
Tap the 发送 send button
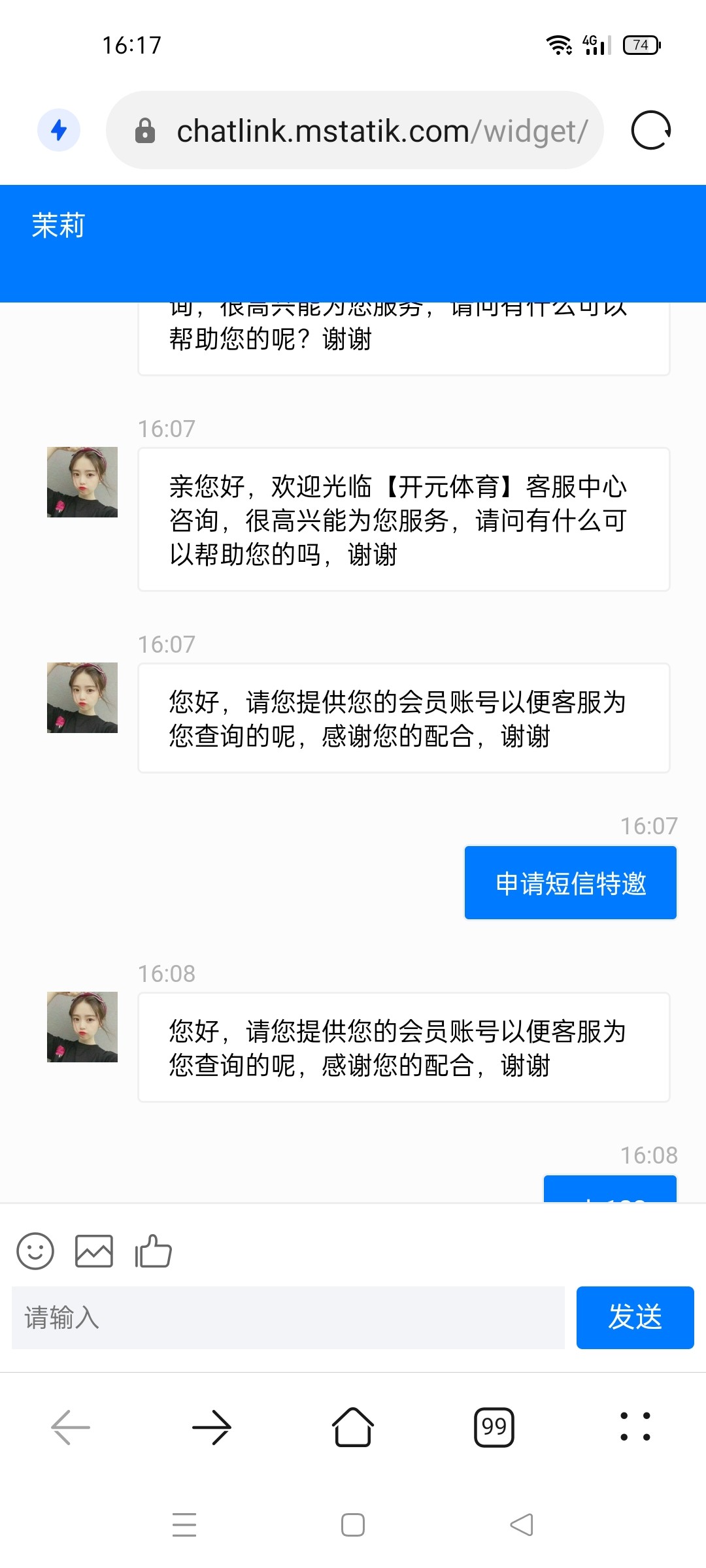tap(635, 1318)
